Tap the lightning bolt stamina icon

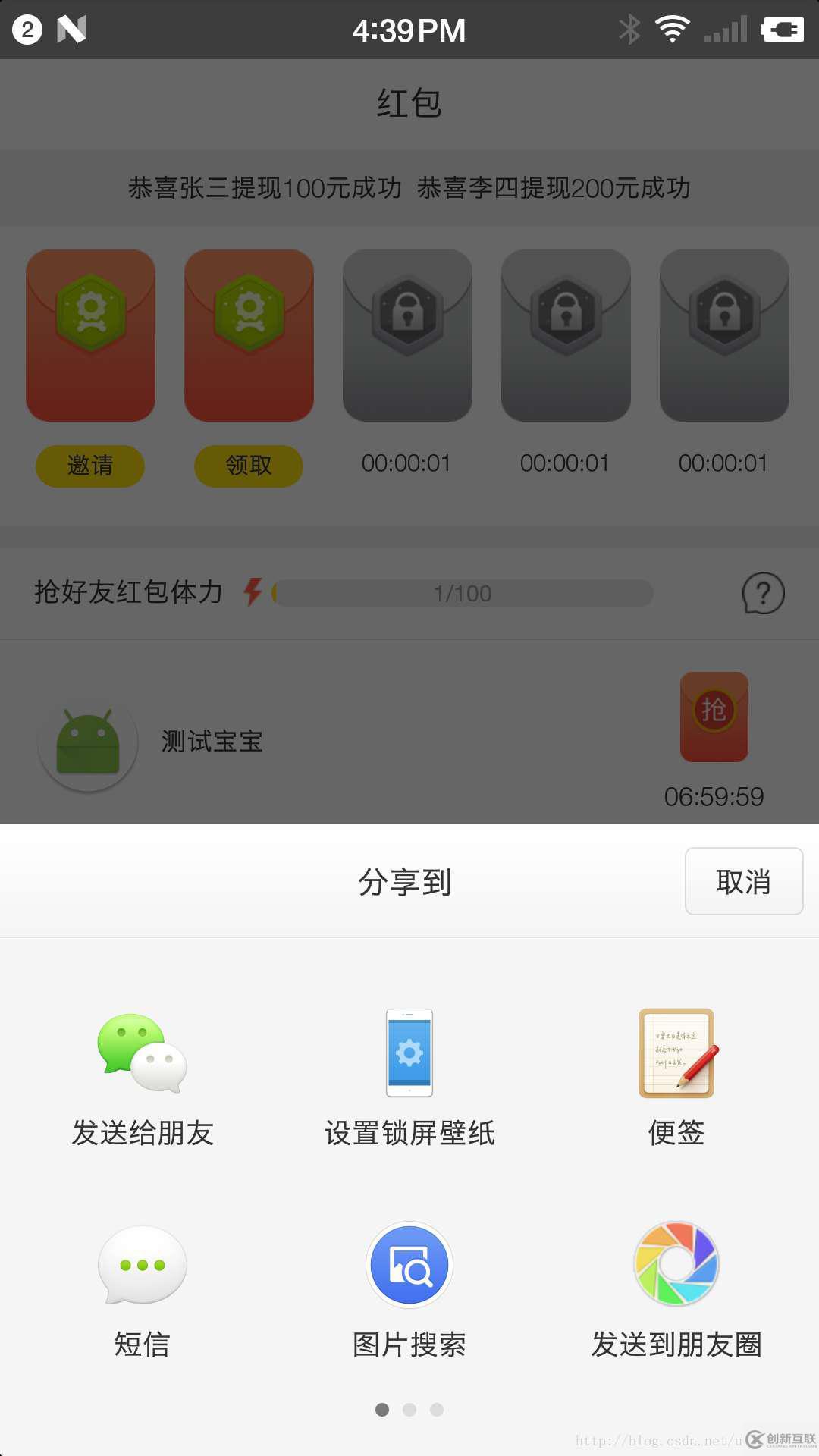point(254,592)
